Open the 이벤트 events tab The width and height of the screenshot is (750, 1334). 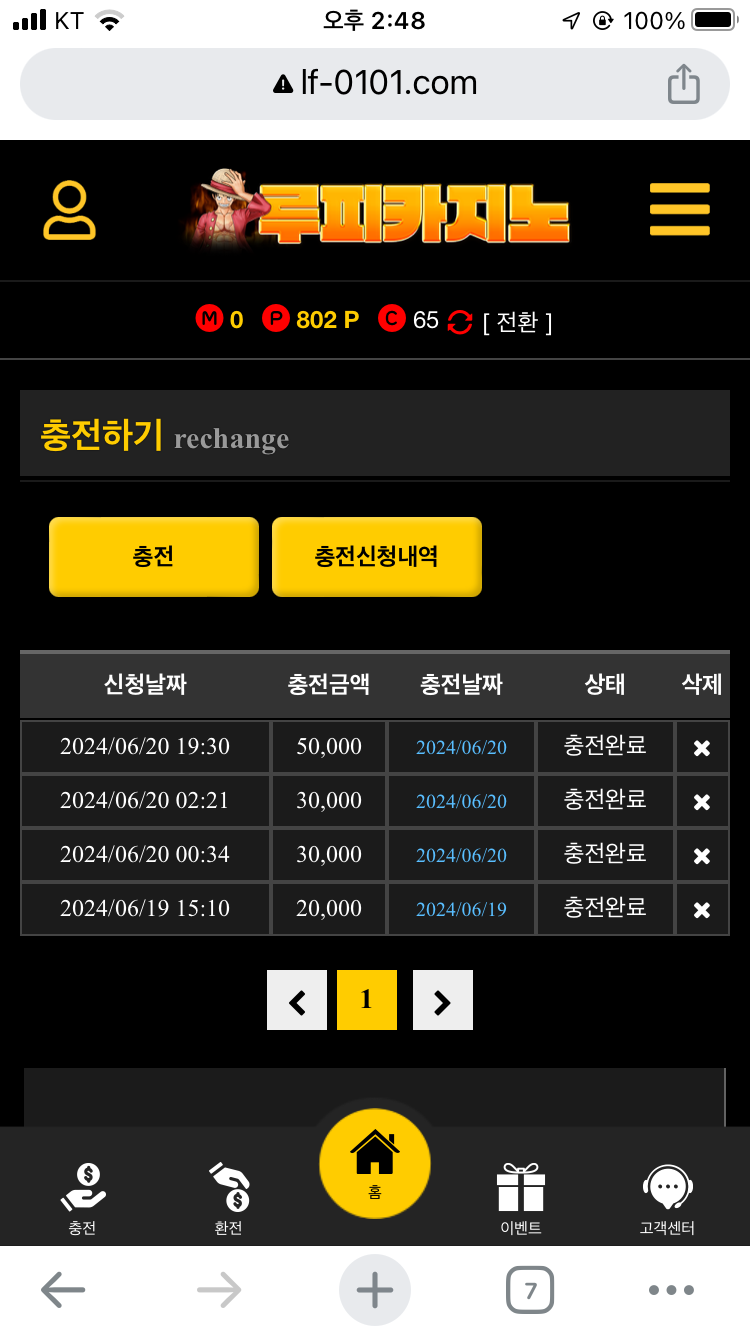point(521,1197)
